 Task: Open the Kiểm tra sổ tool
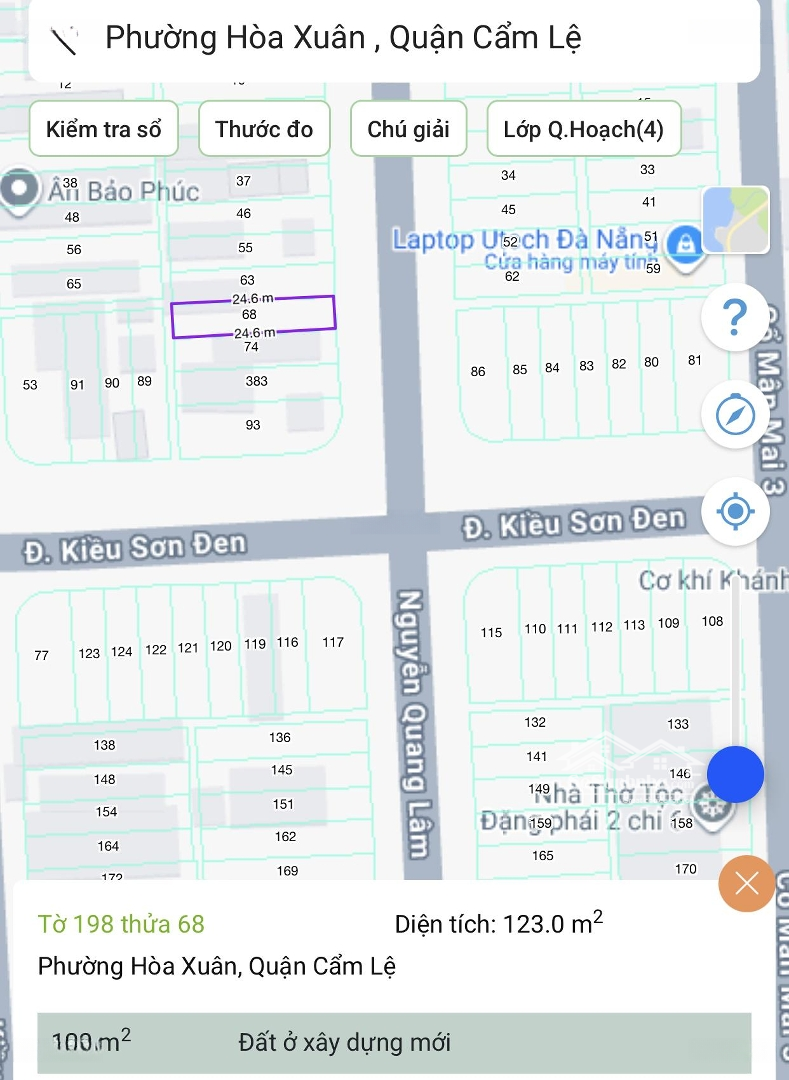[103, 129]
